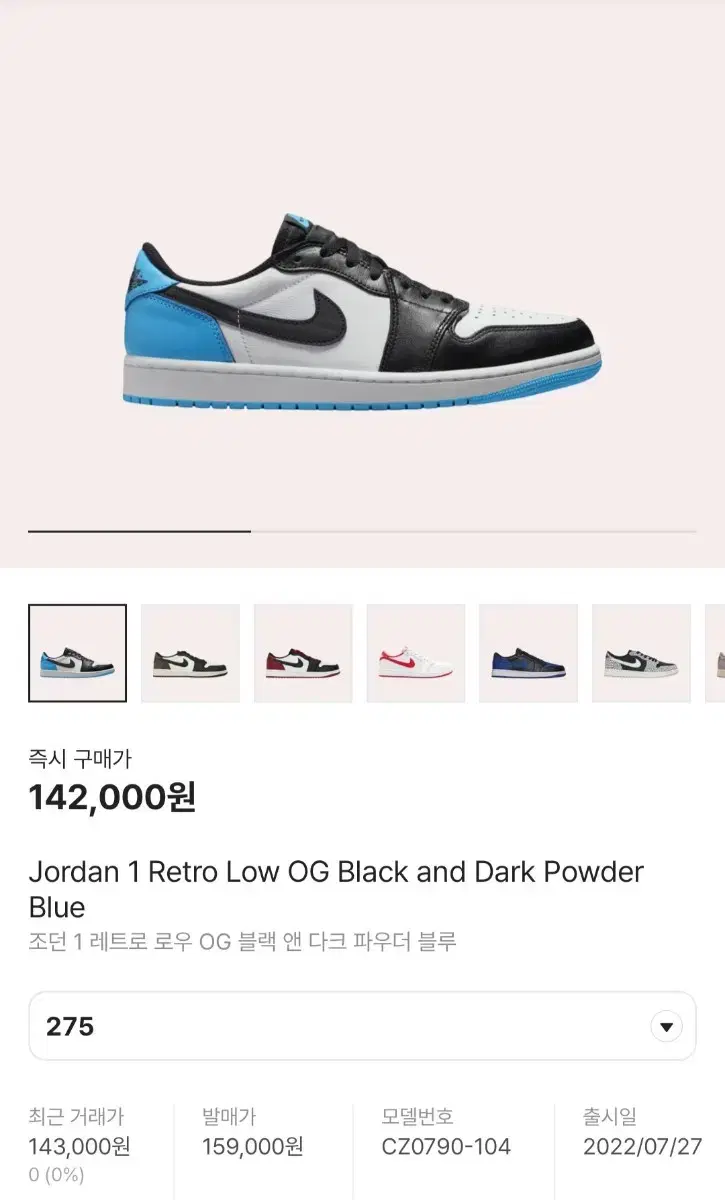Choose the black toe red colorway thumbnail
725x1200 pixels.
[303, 654]
